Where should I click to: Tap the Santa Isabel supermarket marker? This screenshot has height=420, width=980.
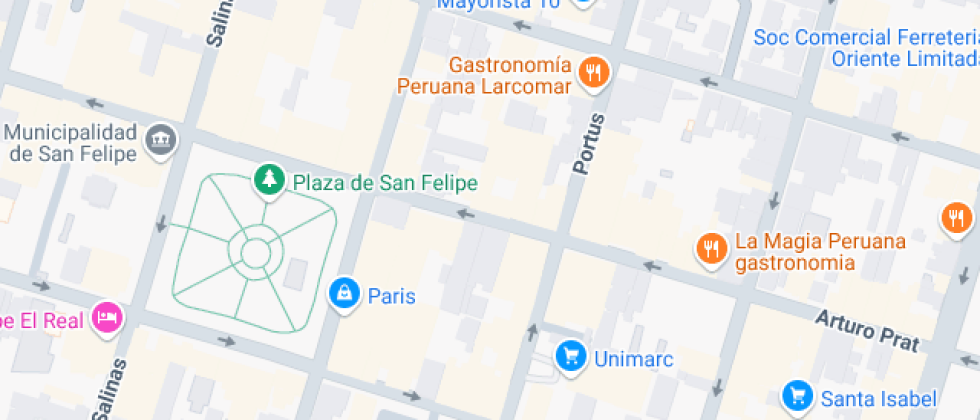point(796,394)
